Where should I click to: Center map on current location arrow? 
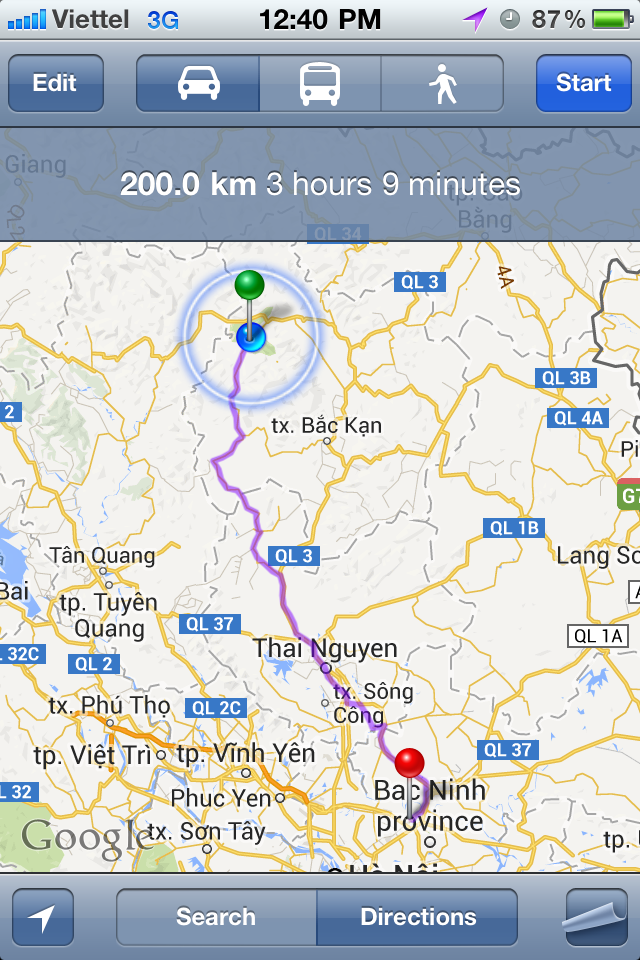tap(43, 917)
